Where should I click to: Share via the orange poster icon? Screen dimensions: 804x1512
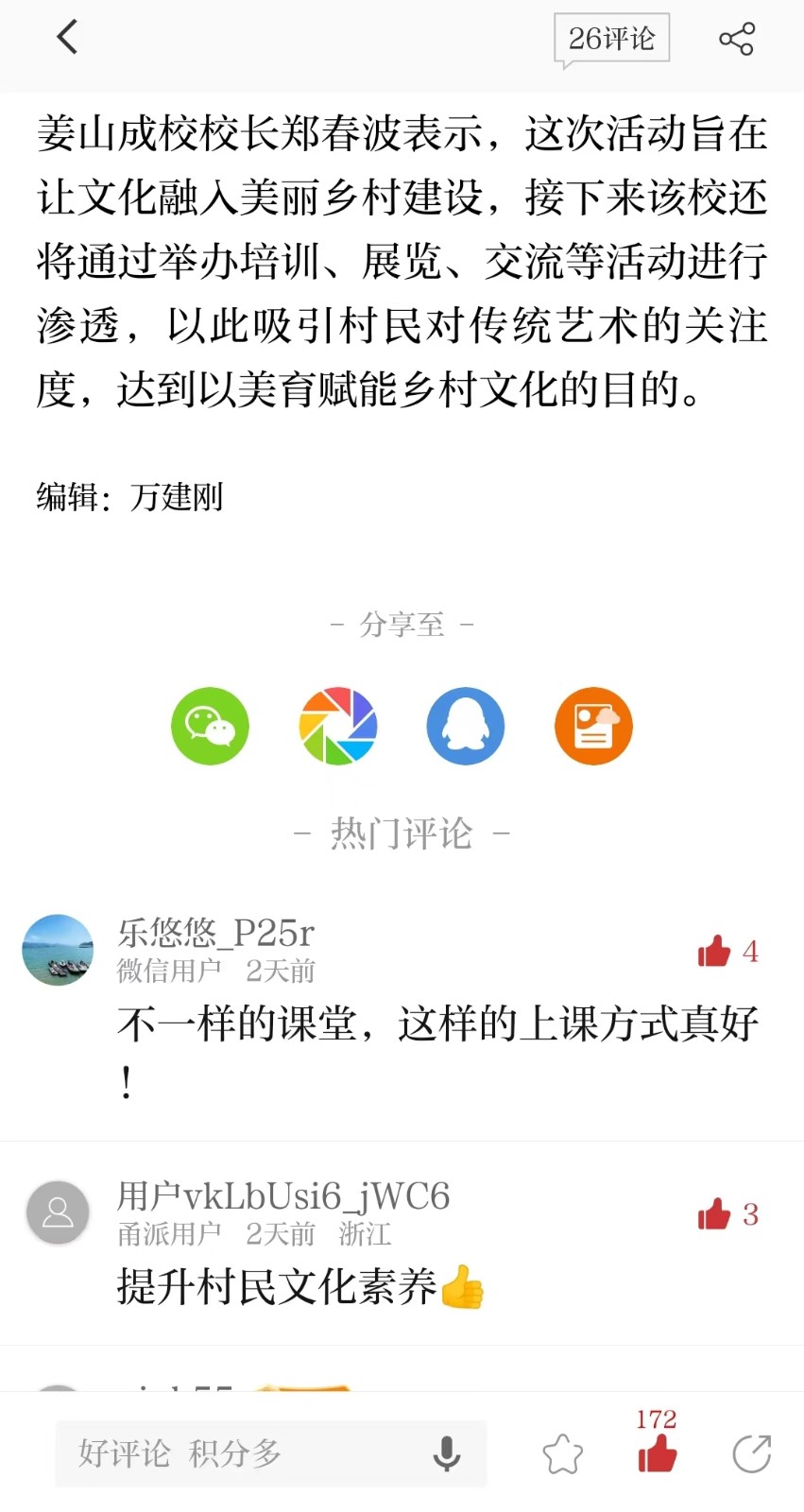(593, 726)
